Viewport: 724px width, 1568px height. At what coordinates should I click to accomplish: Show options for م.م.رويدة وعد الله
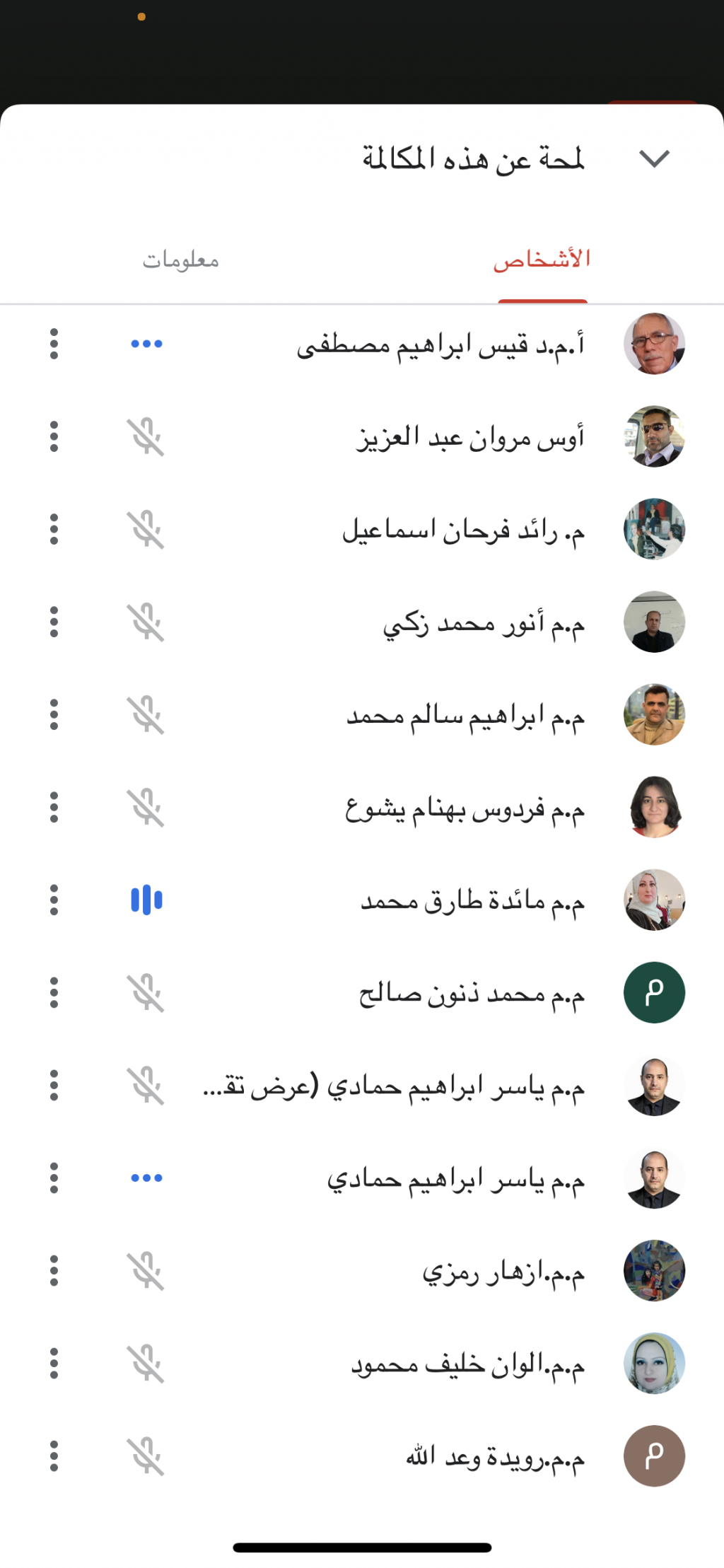coord(54,1456)
